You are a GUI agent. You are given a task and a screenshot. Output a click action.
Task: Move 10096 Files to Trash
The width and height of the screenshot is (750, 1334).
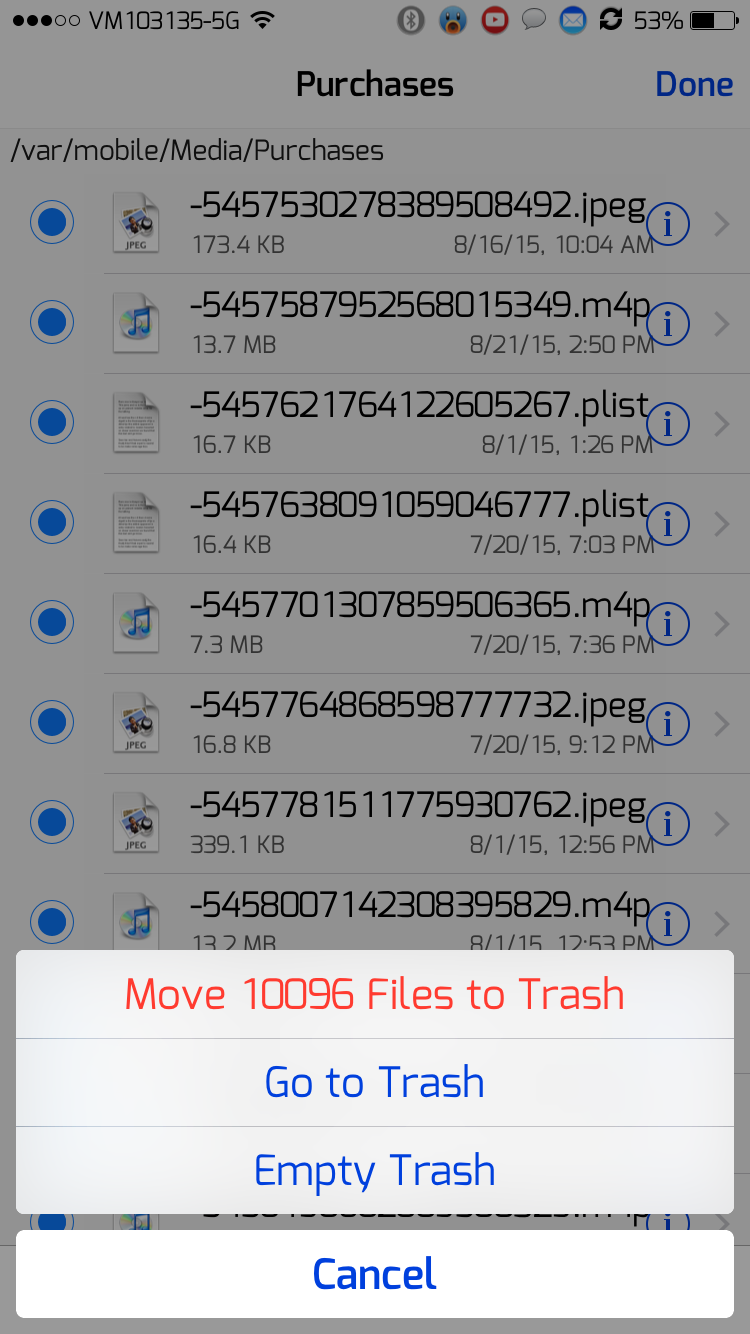(375, 994)
